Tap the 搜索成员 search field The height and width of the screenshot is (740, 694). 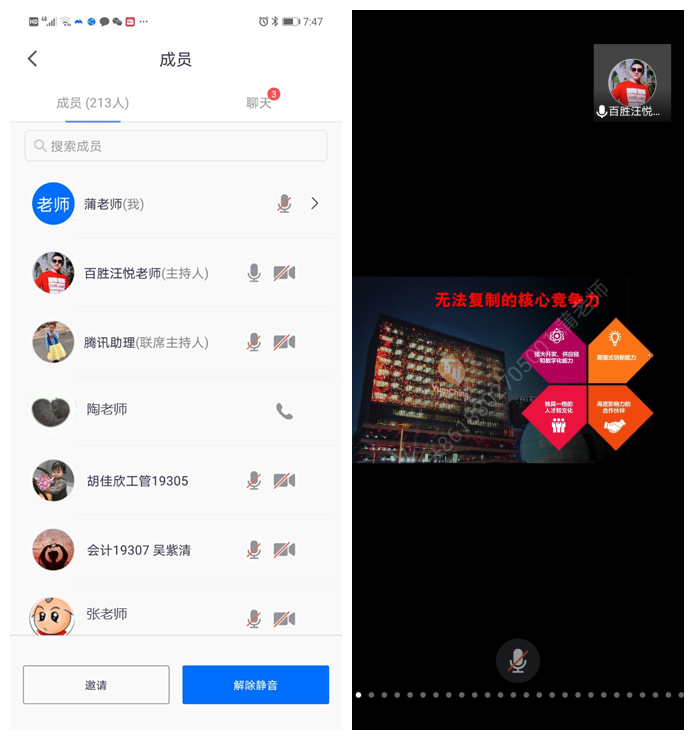point(176,146)
